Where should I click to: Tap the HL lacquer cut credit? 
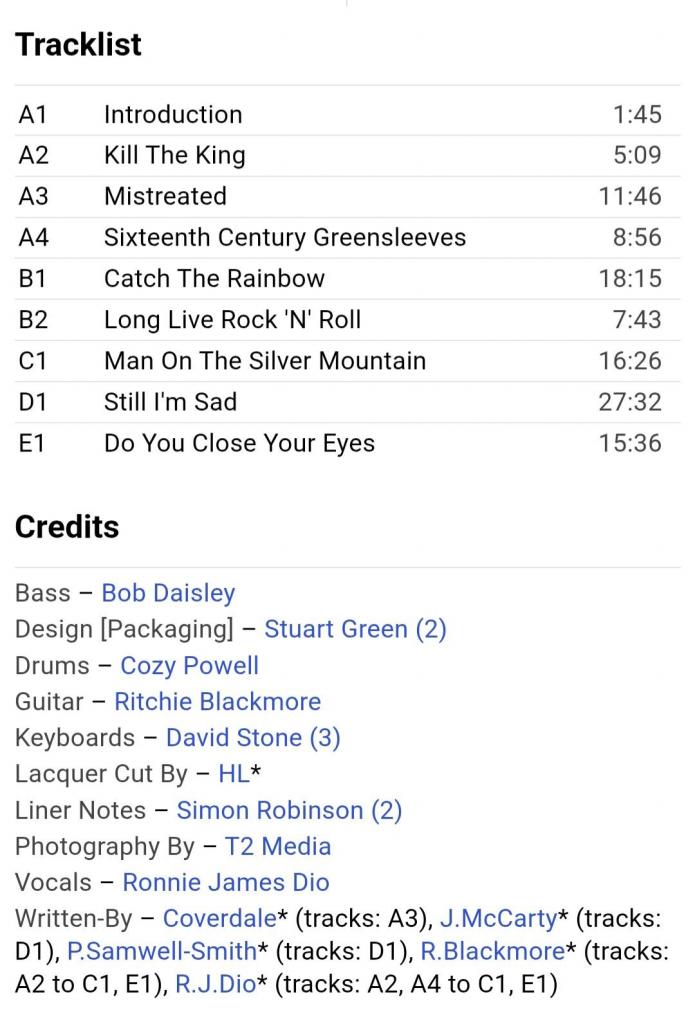[x=233, y=774]
